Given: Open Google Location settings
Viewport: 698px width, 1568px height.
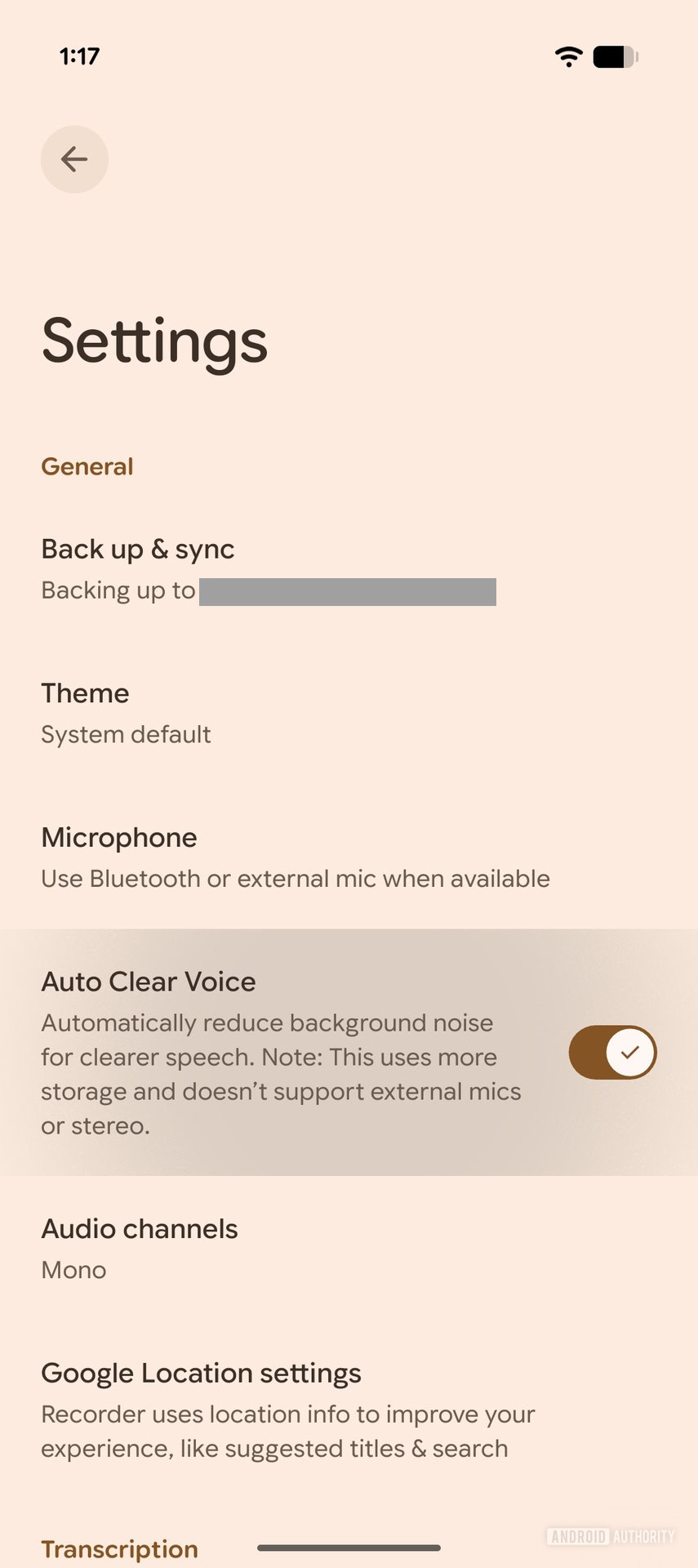Looking at the screenshot, I should pos(201,1373).
